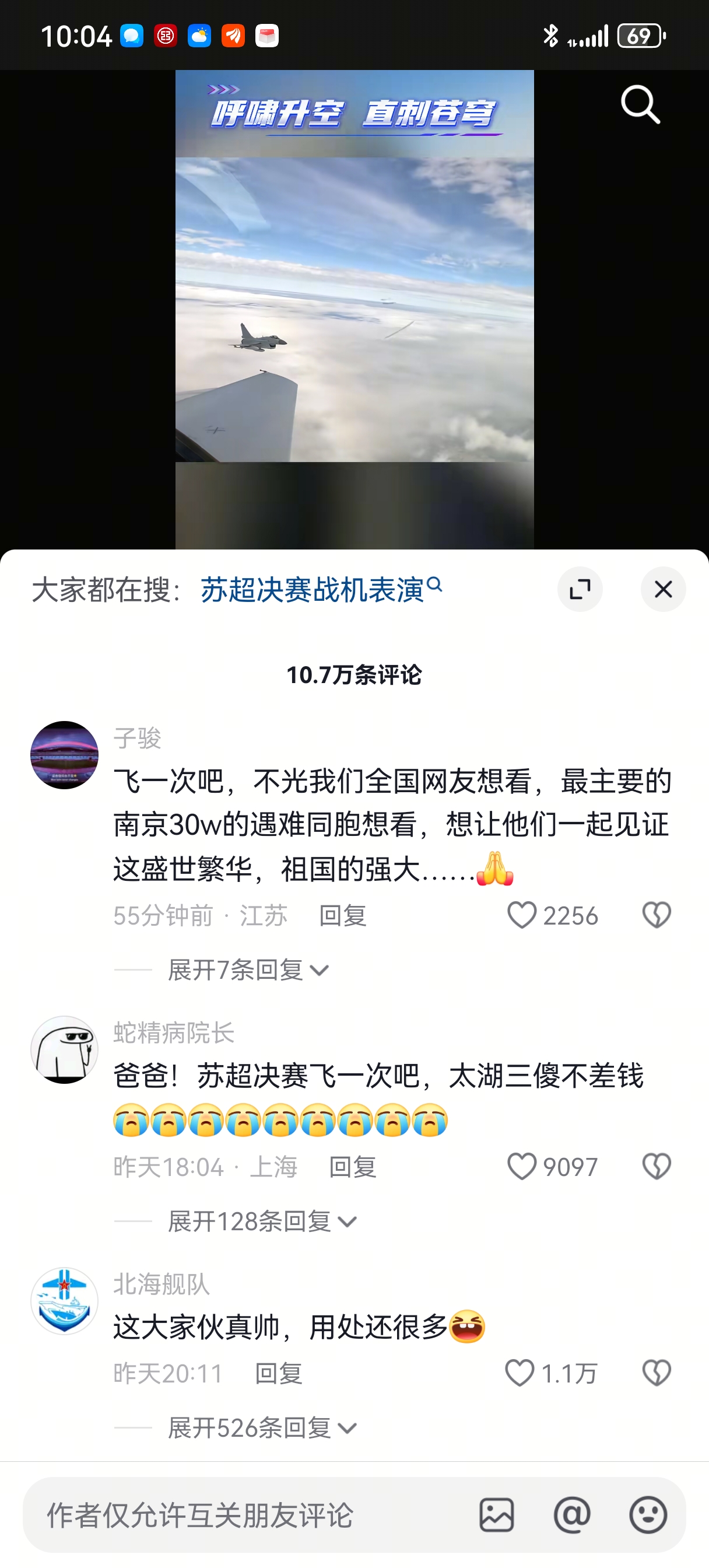The width and height of the screenshot is (709, 1568).
Task: Attach an image to the comment
Action: pos(497,1515)
